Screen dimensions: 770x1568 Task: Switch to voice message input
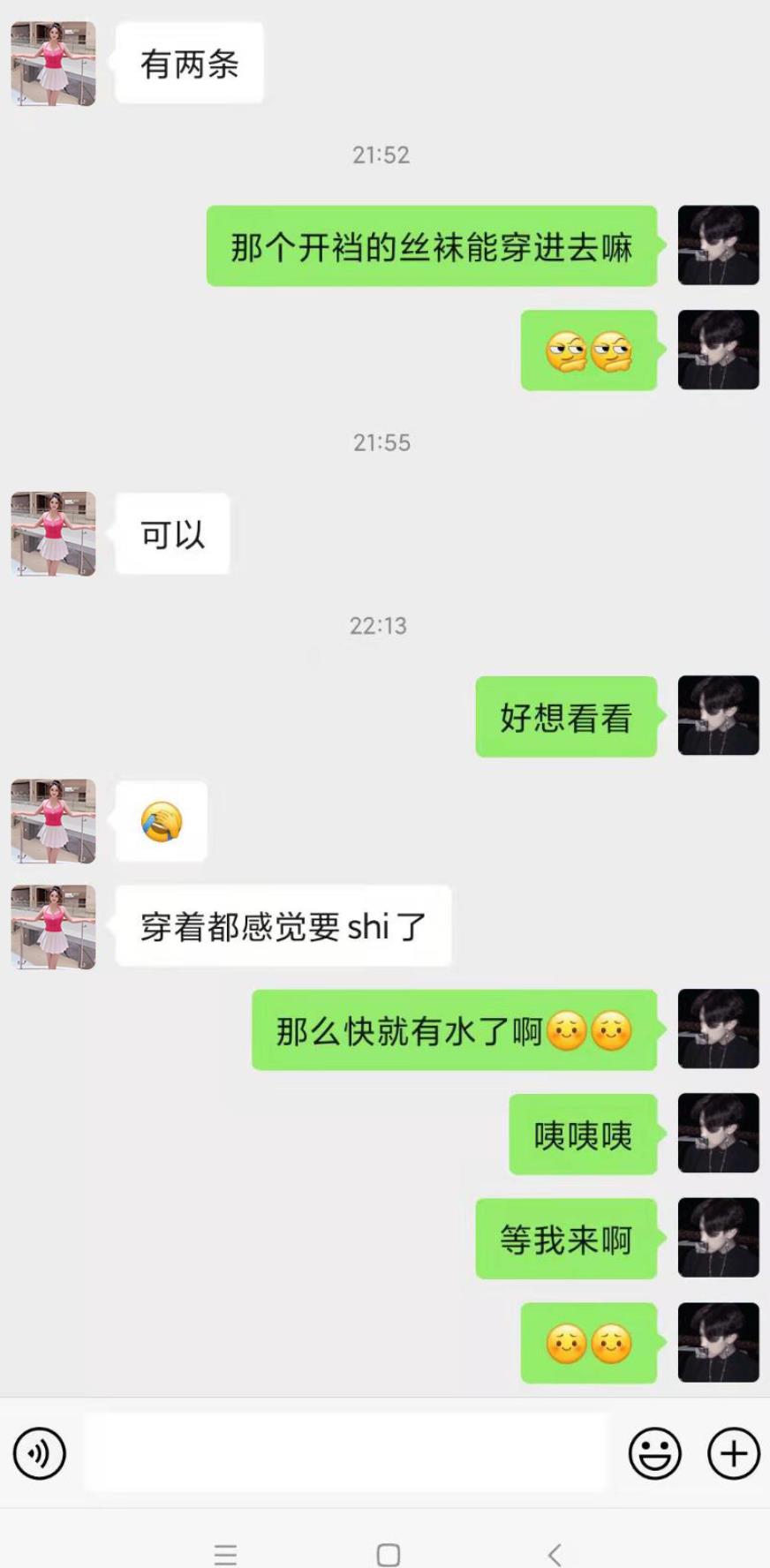(x=40, y=1453)
